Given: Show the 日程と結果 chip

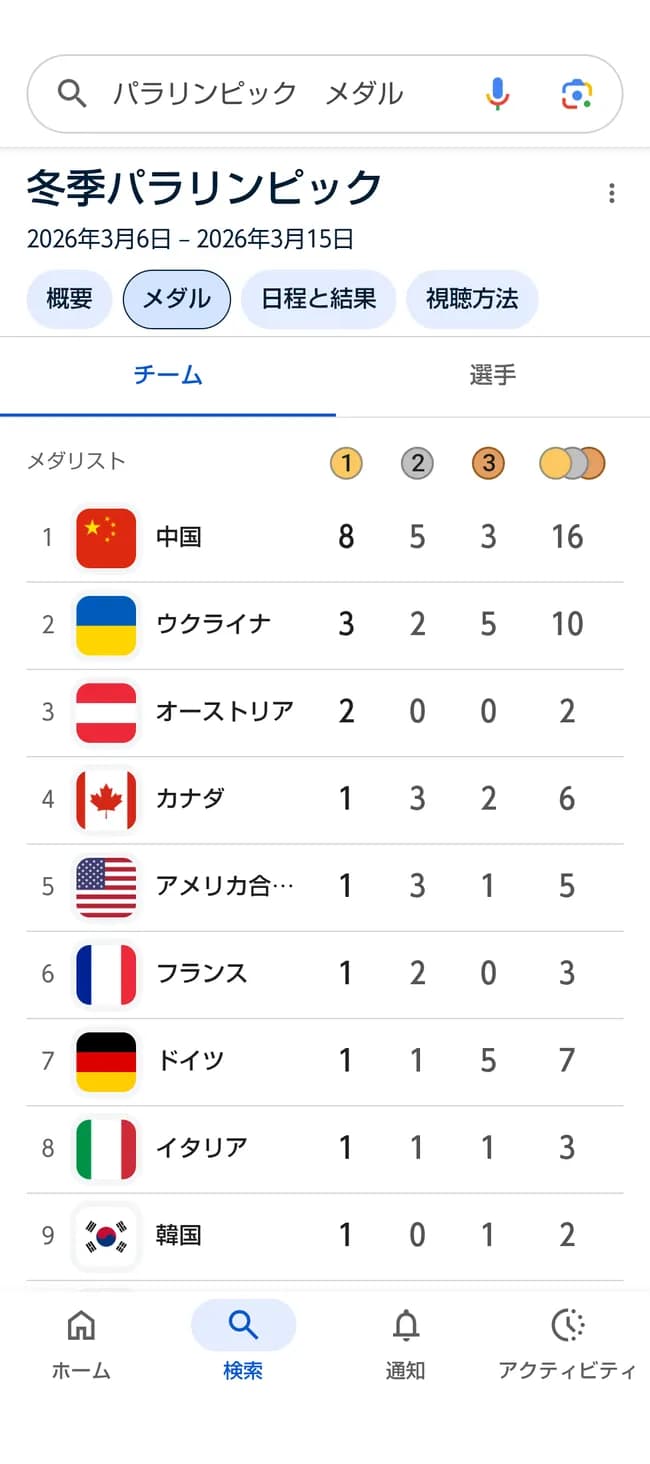Looking at the screenshot, I should (x=318, y=298).
